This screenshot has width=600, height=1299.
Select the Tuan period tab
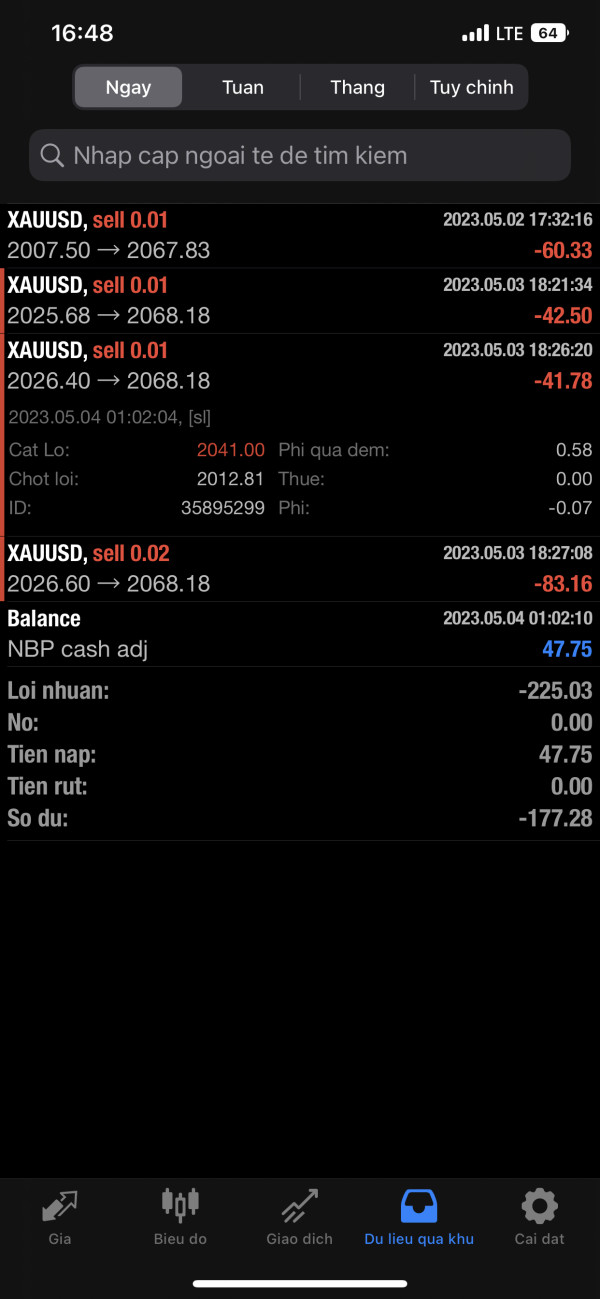pyautogui.click(x=243, y=87)
